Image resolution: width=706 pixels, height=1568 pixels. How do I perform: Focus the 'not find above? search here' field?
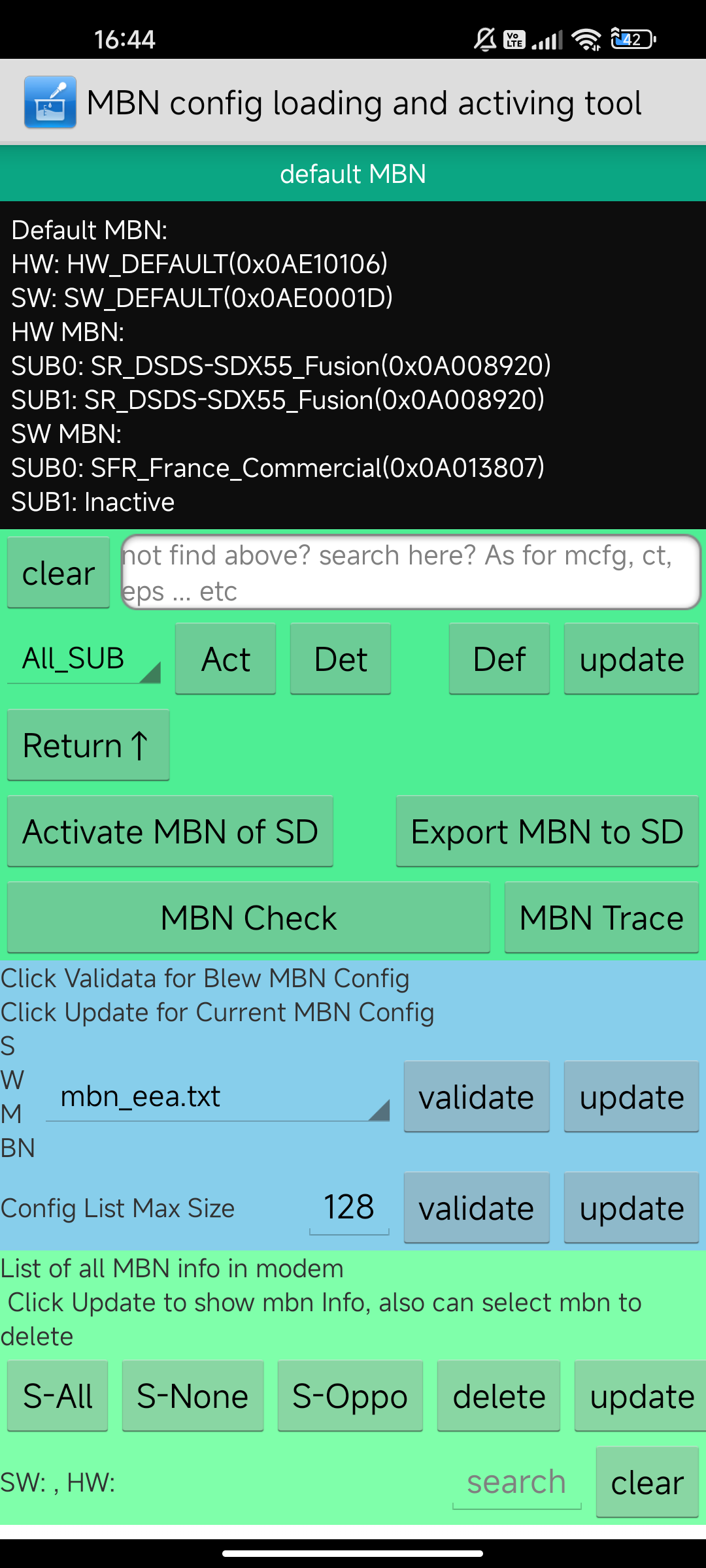tap(411, 572)
